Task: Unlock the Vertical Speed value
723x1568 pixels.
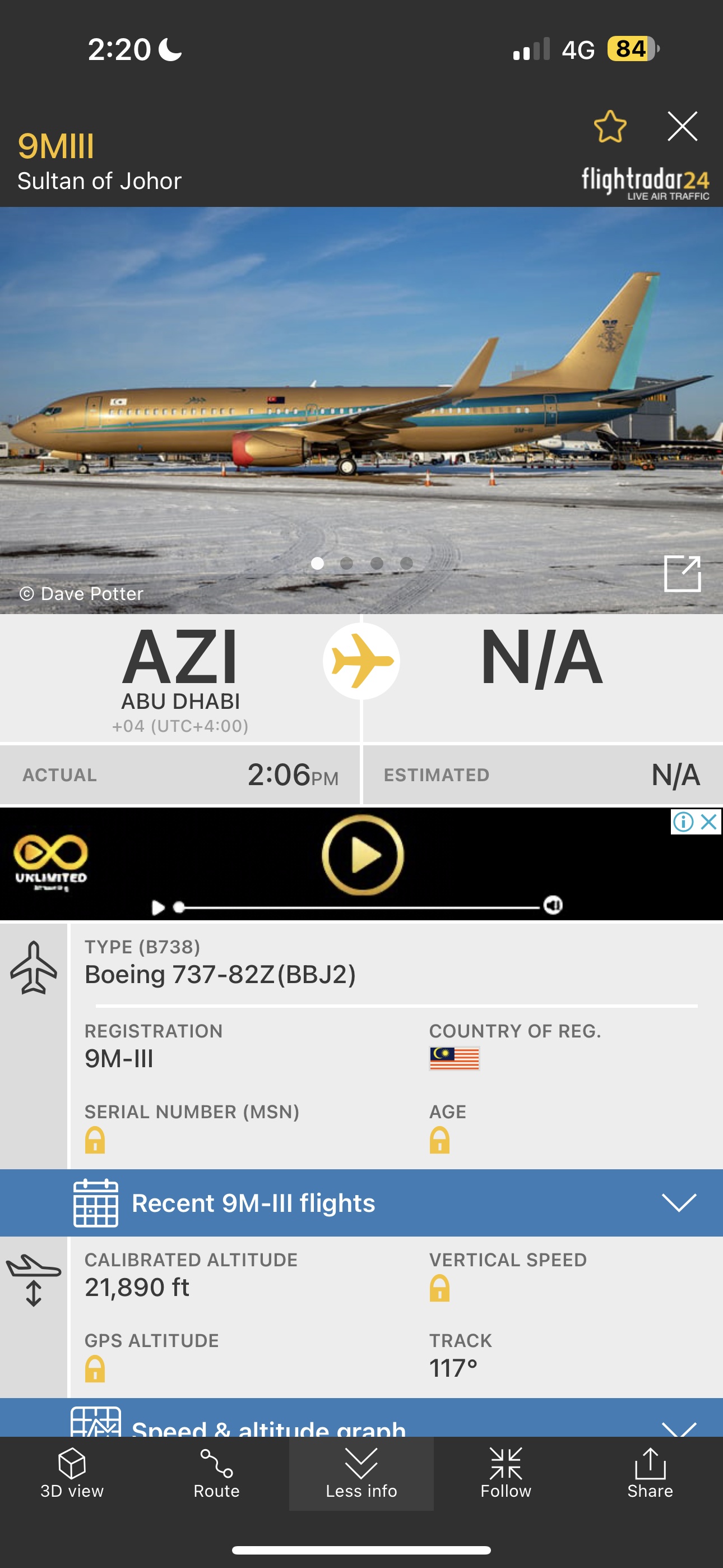Action: click(x=439, y=1288)
